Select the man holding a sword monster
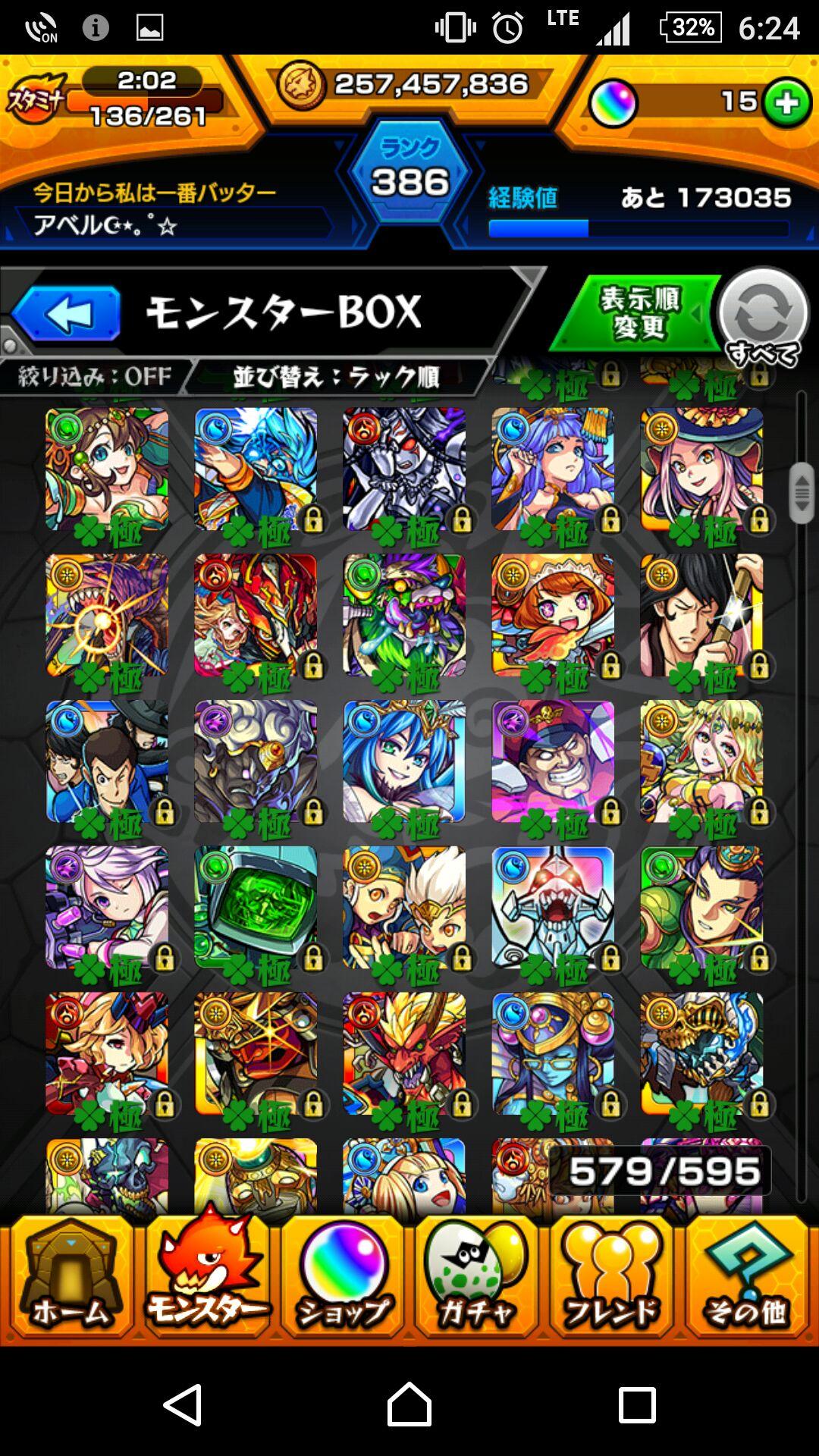 coord(701,615)
